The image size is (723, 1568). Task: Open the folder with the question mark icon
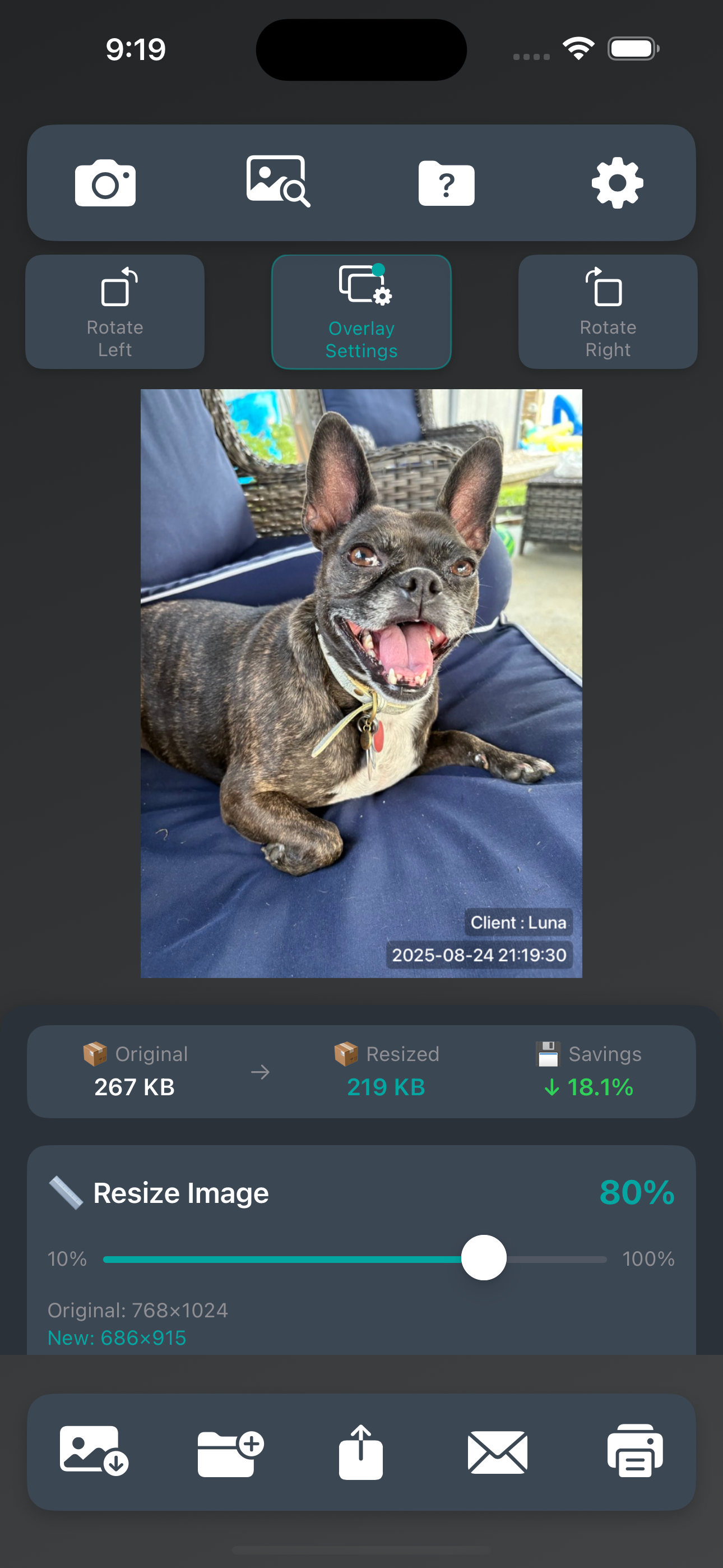pos(446,183)
